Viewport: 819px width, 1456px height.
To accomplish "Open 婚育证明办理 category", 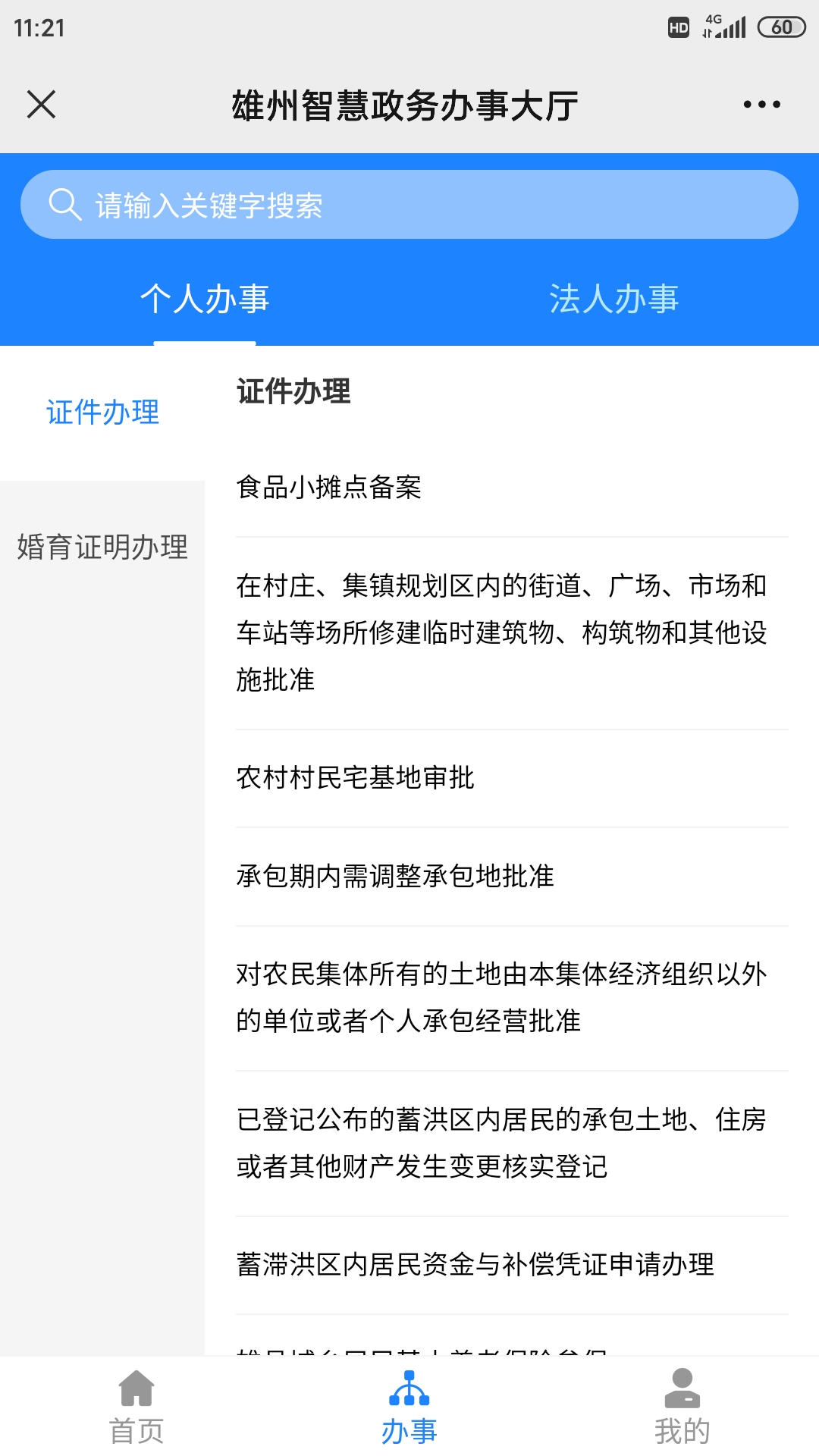I will tap(102, 547).
